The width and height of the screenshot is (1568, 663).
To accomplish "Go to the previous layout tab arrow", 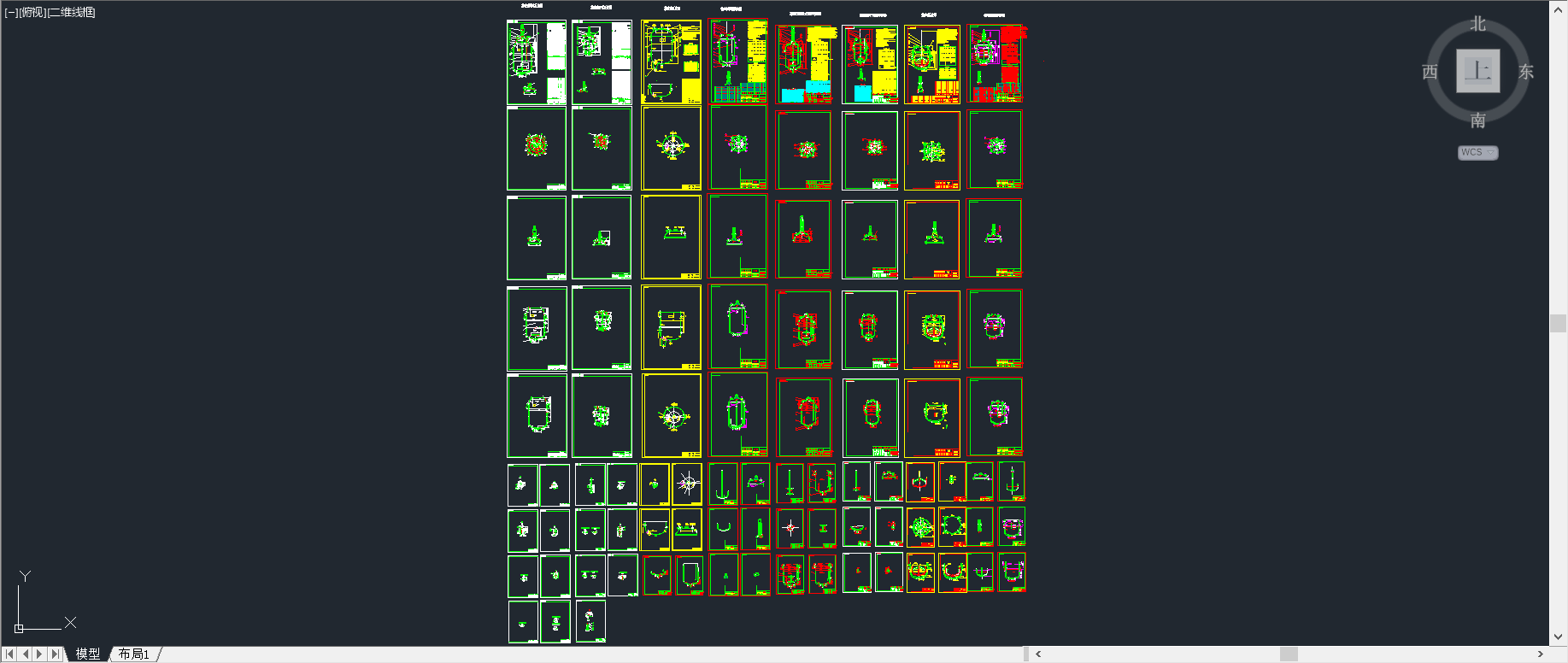I will click(26, 654).
